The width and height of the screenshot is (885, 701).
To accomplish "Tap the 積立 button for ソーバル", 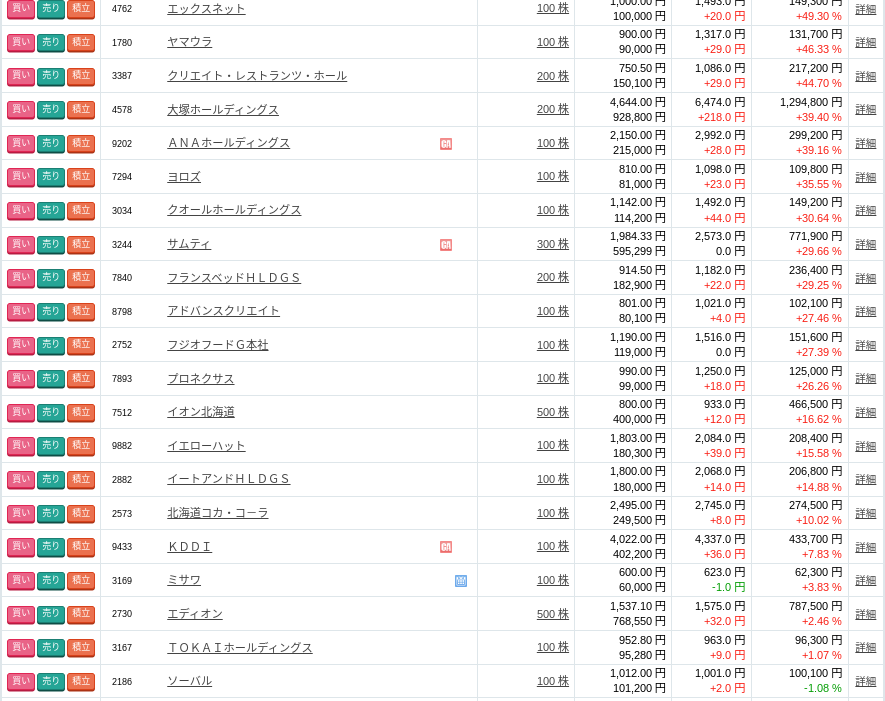I will coord(81,681).
